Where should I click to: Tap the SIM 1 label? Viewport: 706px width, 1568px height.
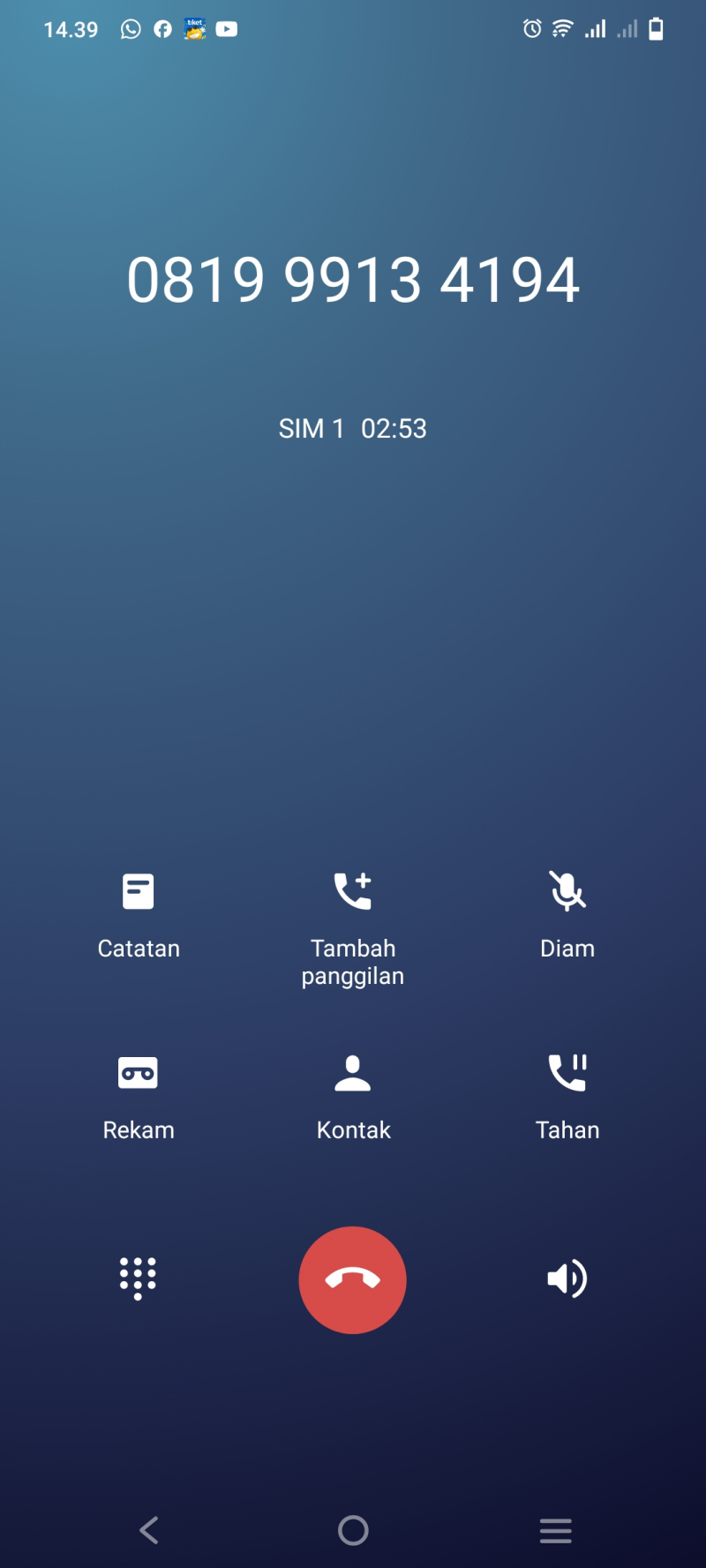tap(311, 429)
